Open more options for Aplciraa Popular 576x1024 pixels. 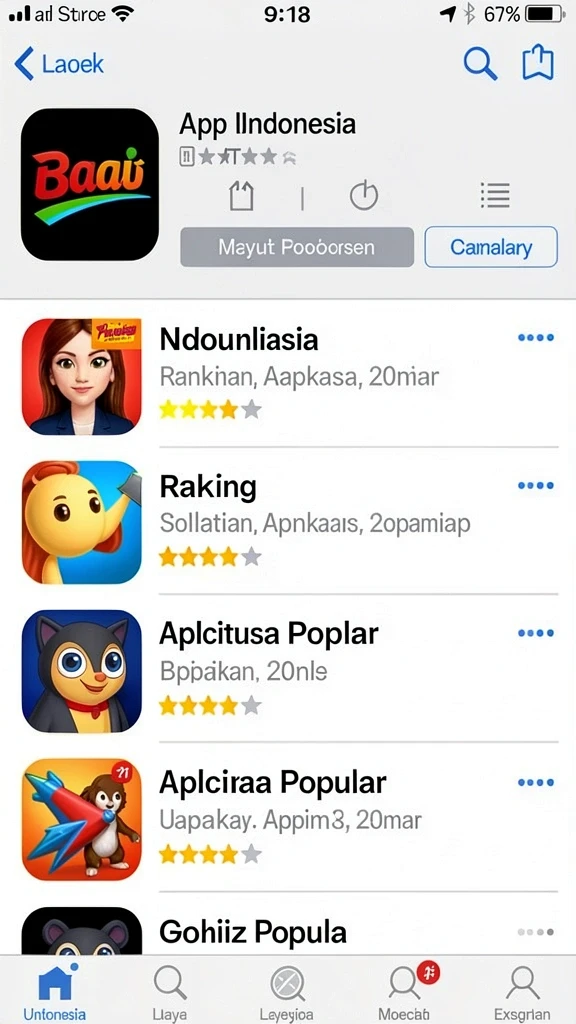(x=536, y=782)
